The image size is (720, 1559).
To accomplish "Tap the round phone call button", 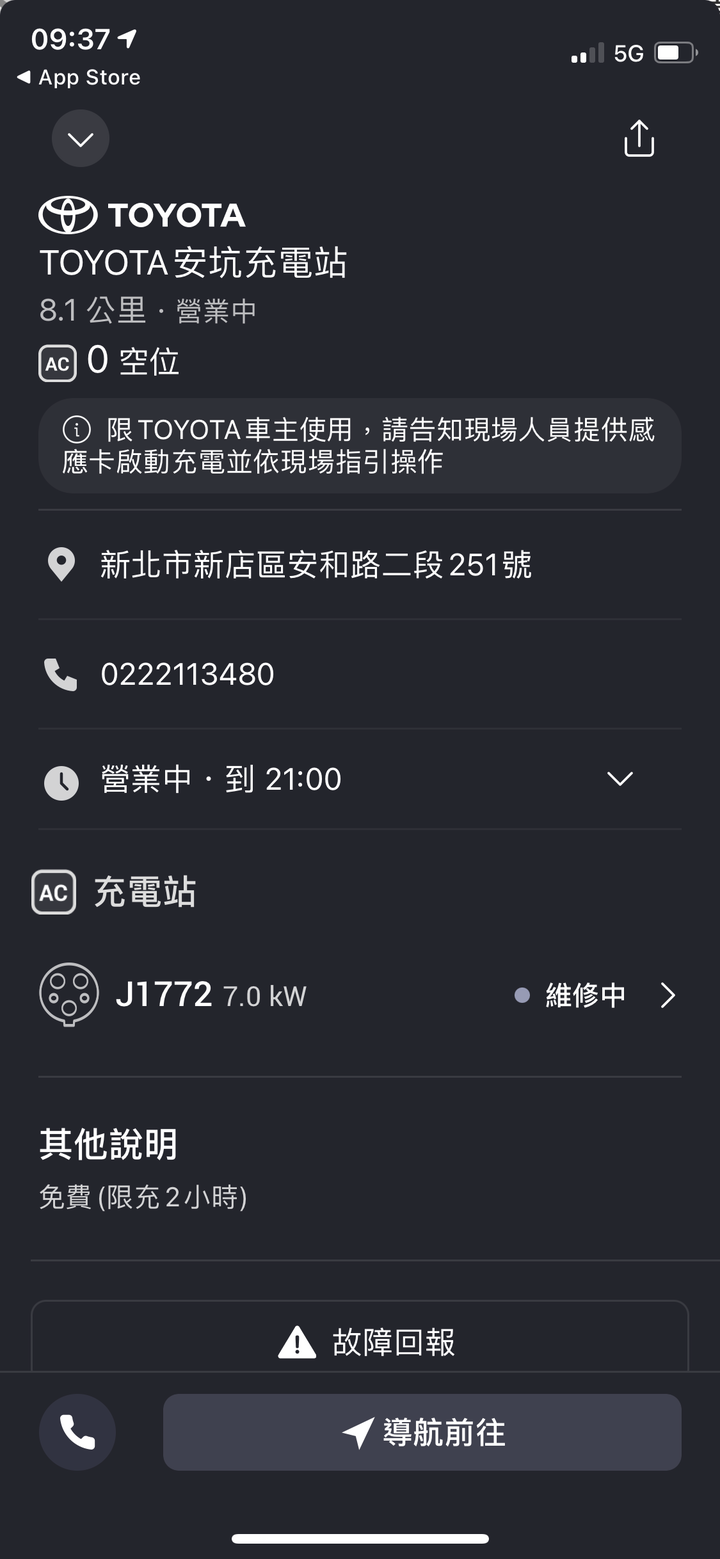I will [x=77, y=1432].
